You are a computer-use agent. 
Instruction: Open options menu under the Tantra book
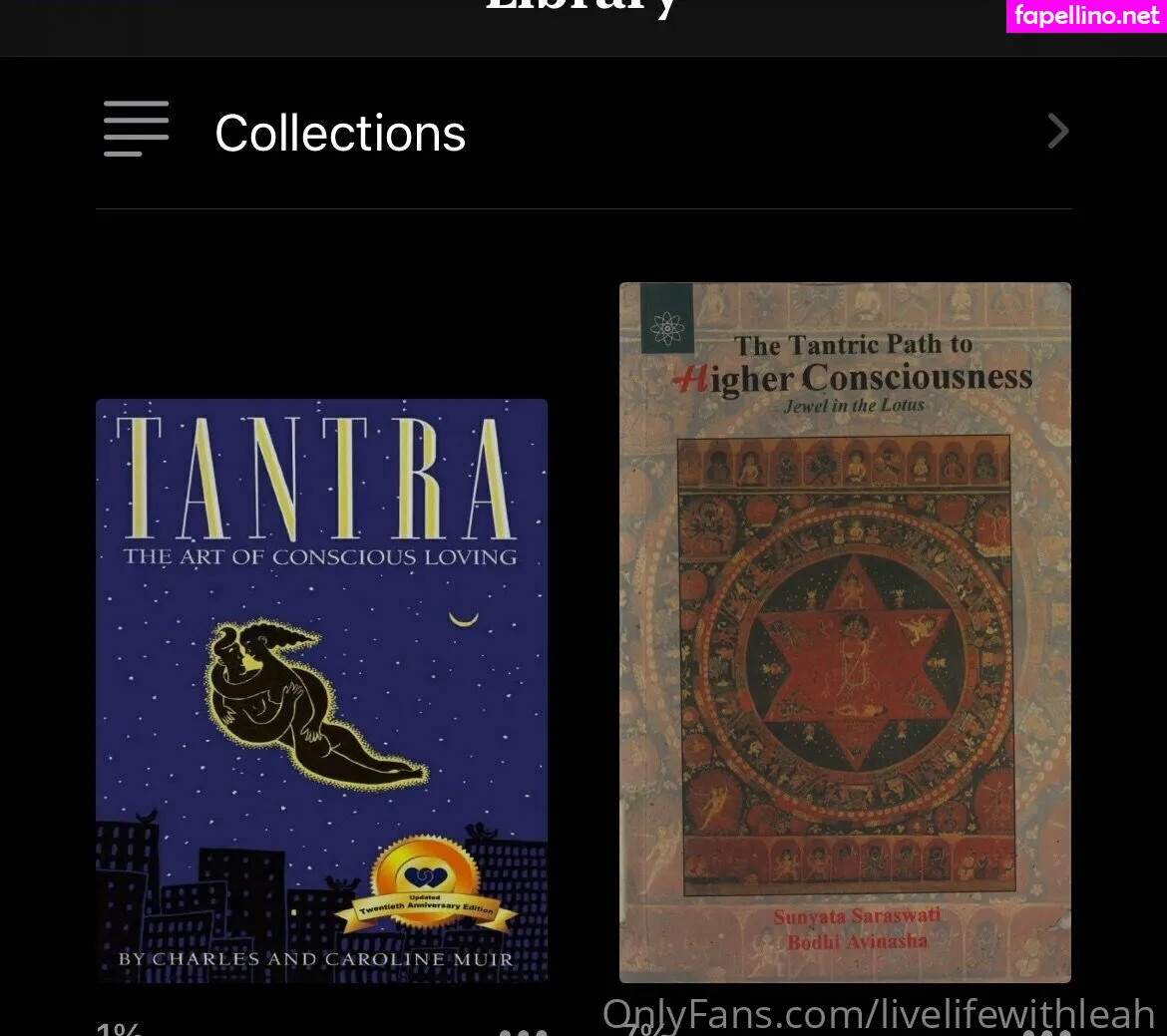(523, 1030)
